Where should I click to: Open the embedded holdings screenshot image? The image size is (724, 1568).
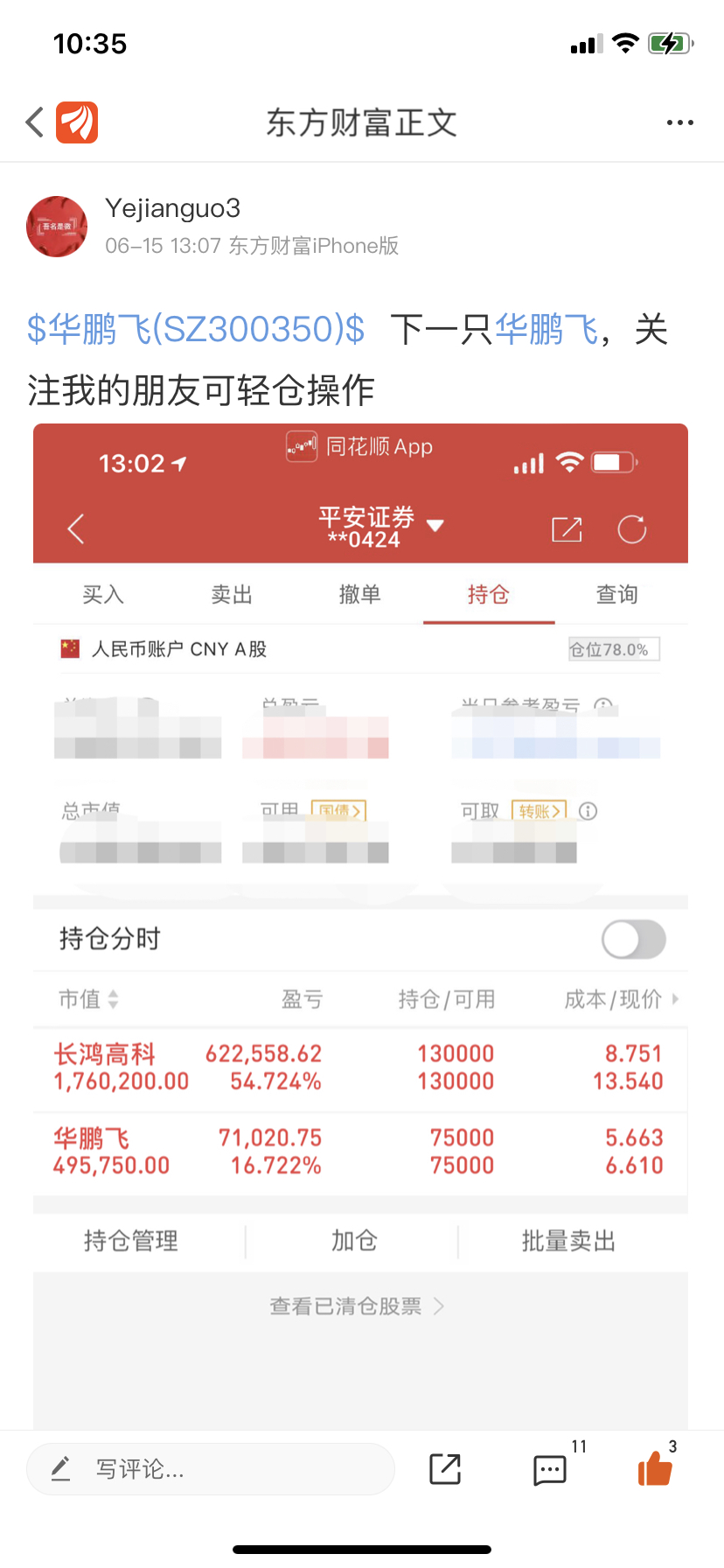360,927
